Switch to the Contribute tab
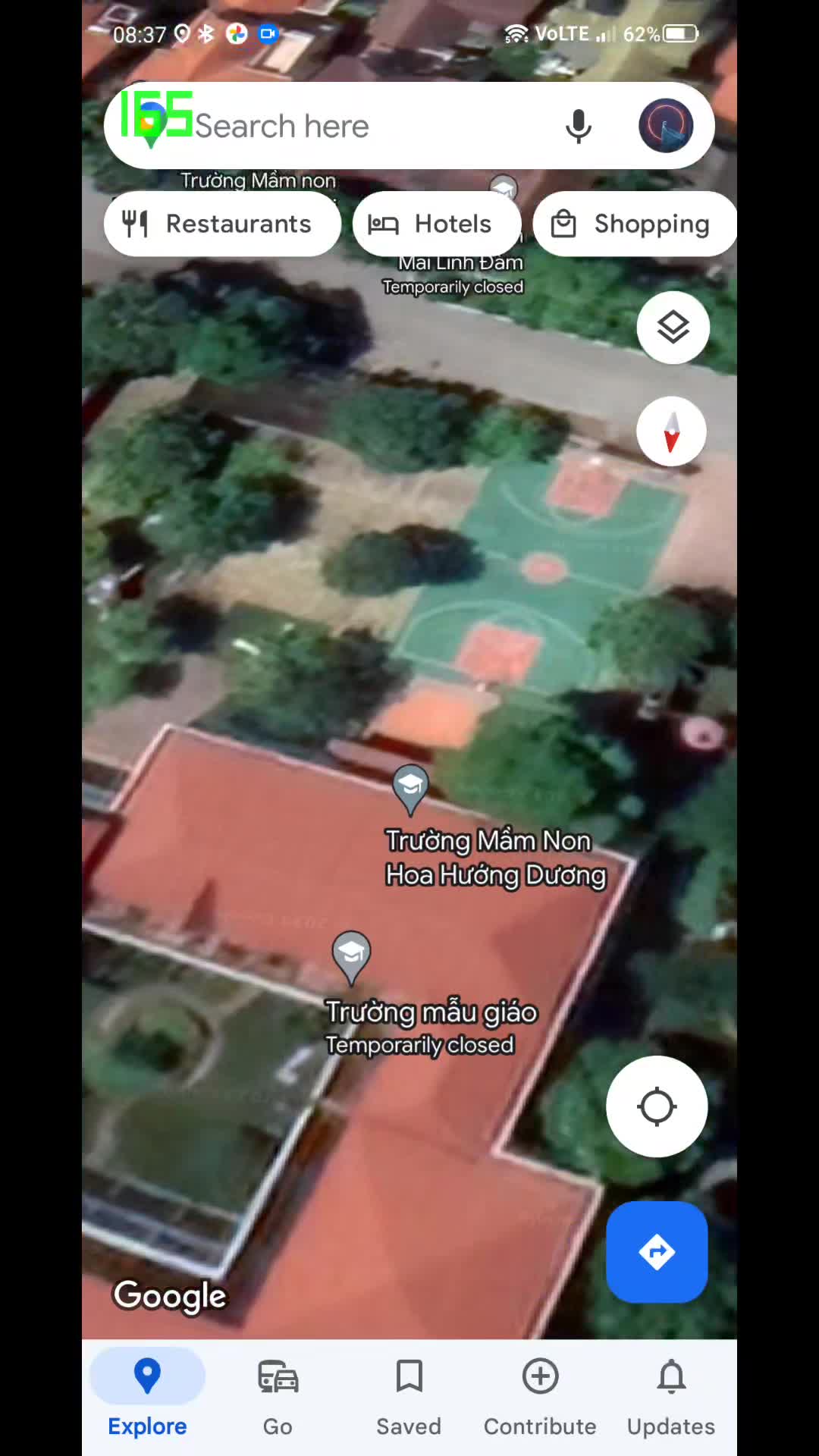Viewport: 819px width, 1456px height. (x=540, y=1395)
